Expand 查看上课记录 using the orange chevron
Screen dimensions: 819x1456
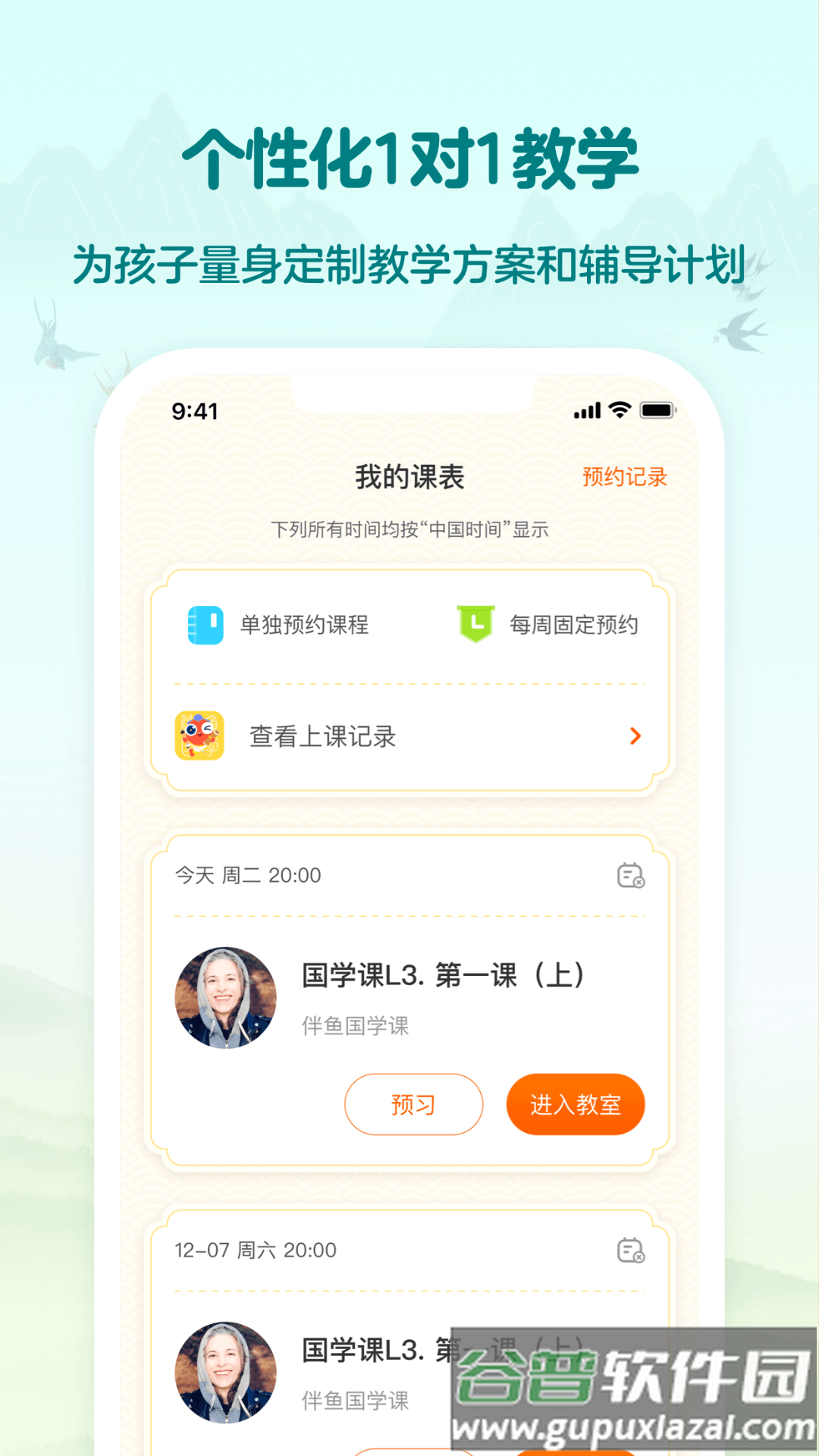(x=634, y=736)
